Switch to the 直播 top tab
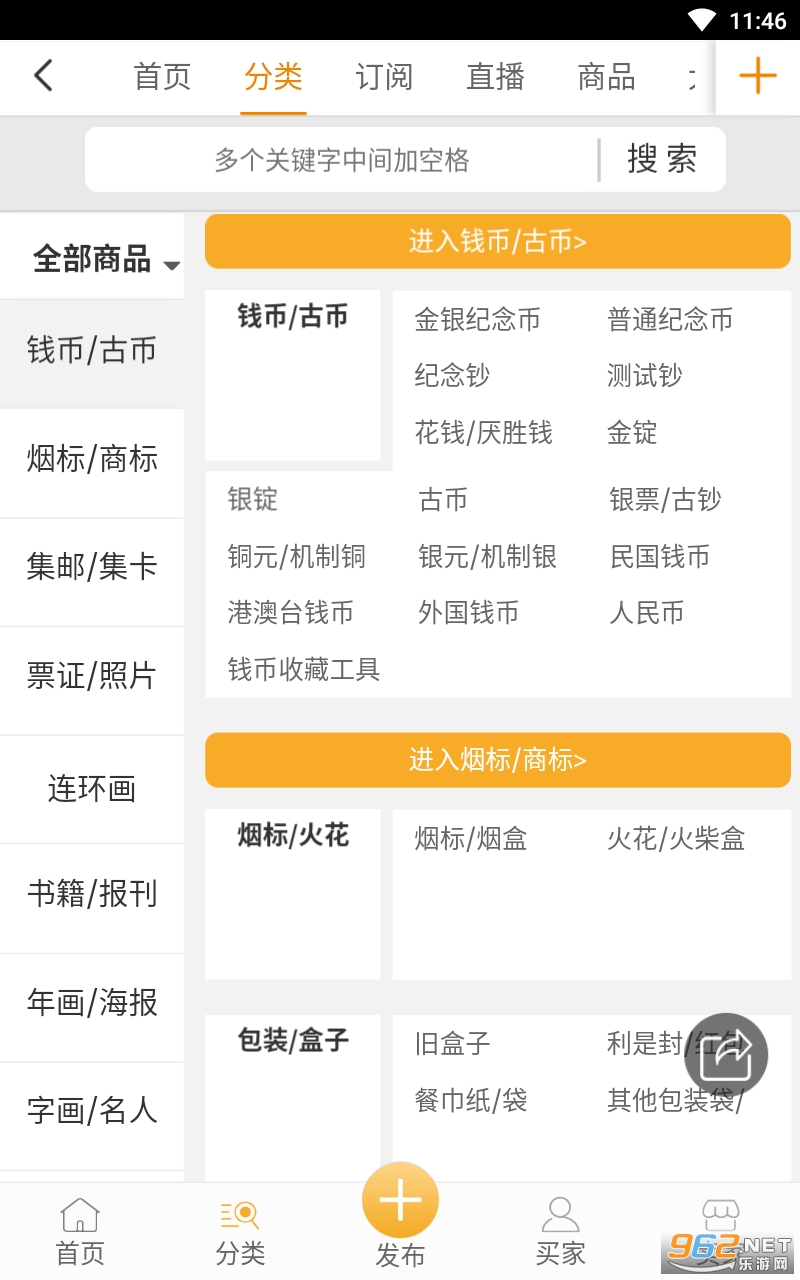The height and width of the screenshot is (1280, 800). (495, 77)
